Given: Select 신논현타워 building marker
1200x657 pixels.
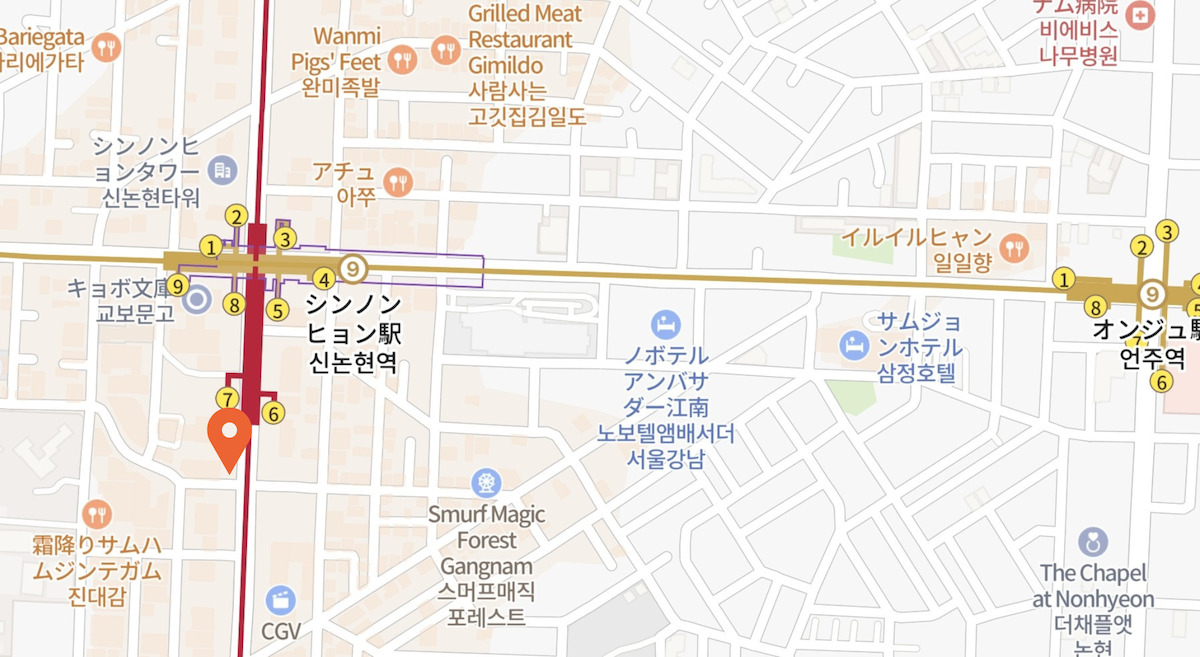Looking at the screenshot, I should click(224, 167).
